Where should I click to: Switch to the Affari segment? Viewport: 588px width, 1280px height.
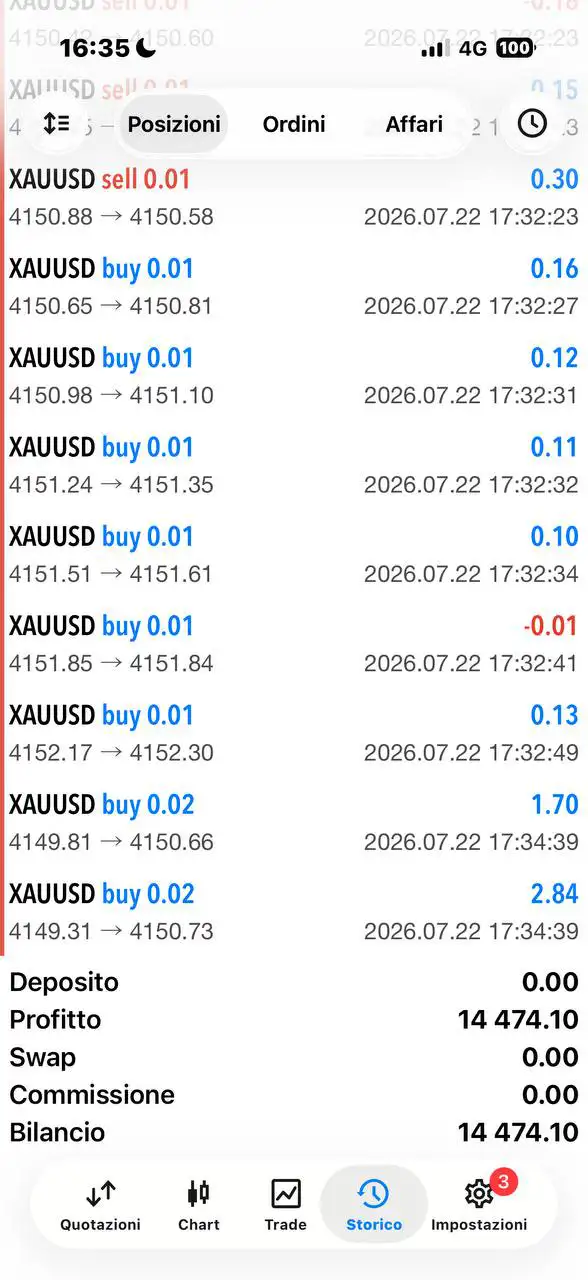(414, 124)
